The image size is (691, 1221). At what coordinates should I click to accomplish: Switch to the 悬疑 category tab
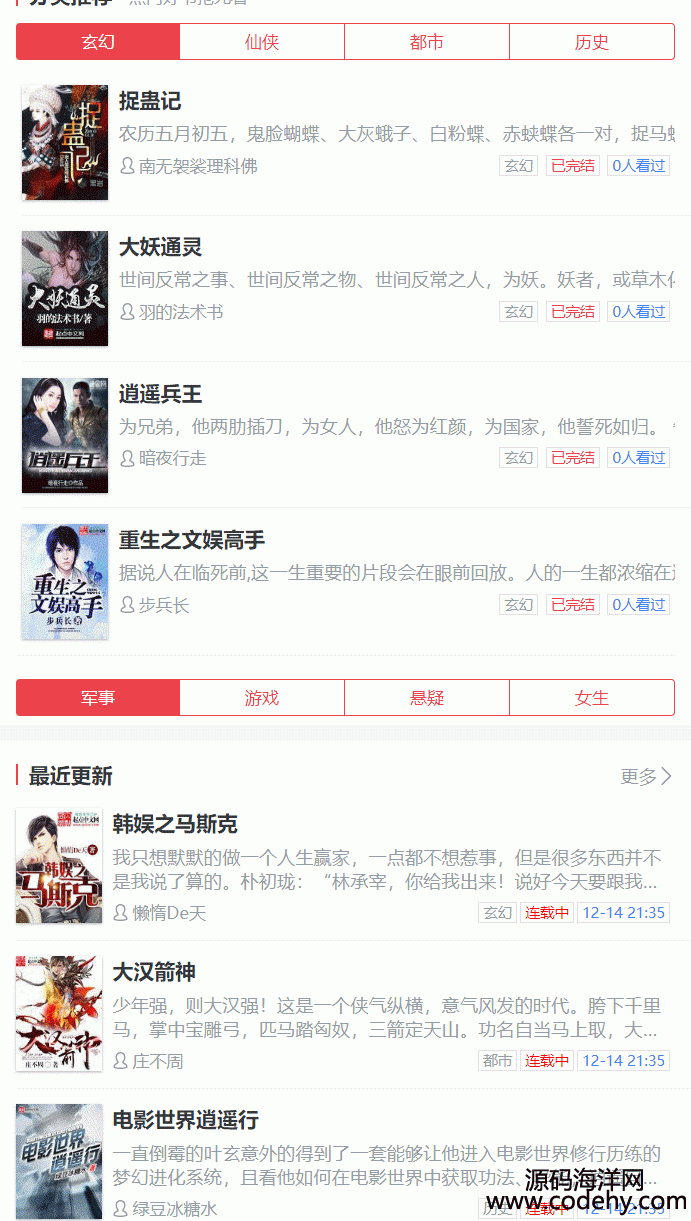427,698
